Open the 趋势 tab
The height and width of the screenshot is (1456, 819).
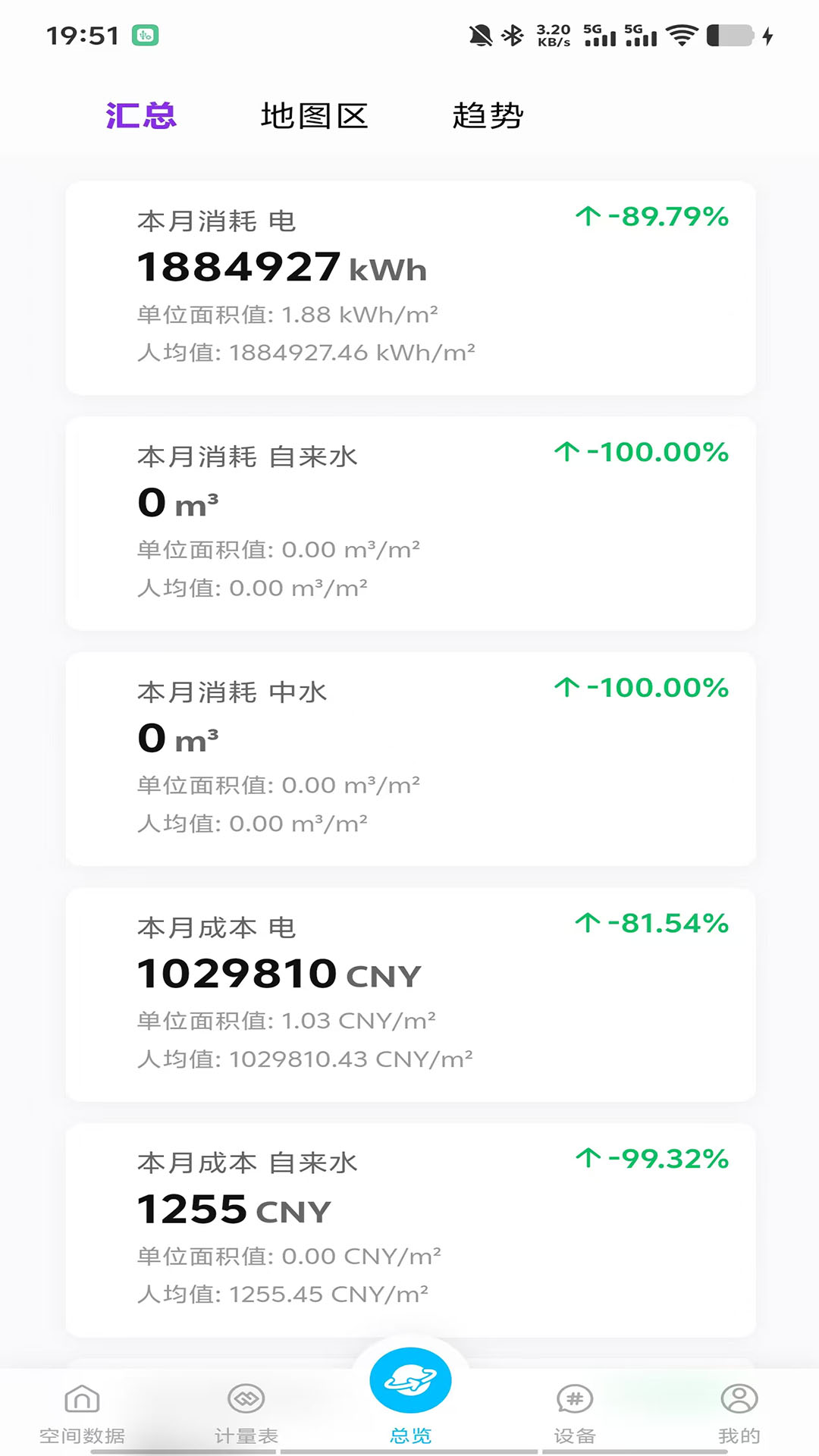point(488,116)
